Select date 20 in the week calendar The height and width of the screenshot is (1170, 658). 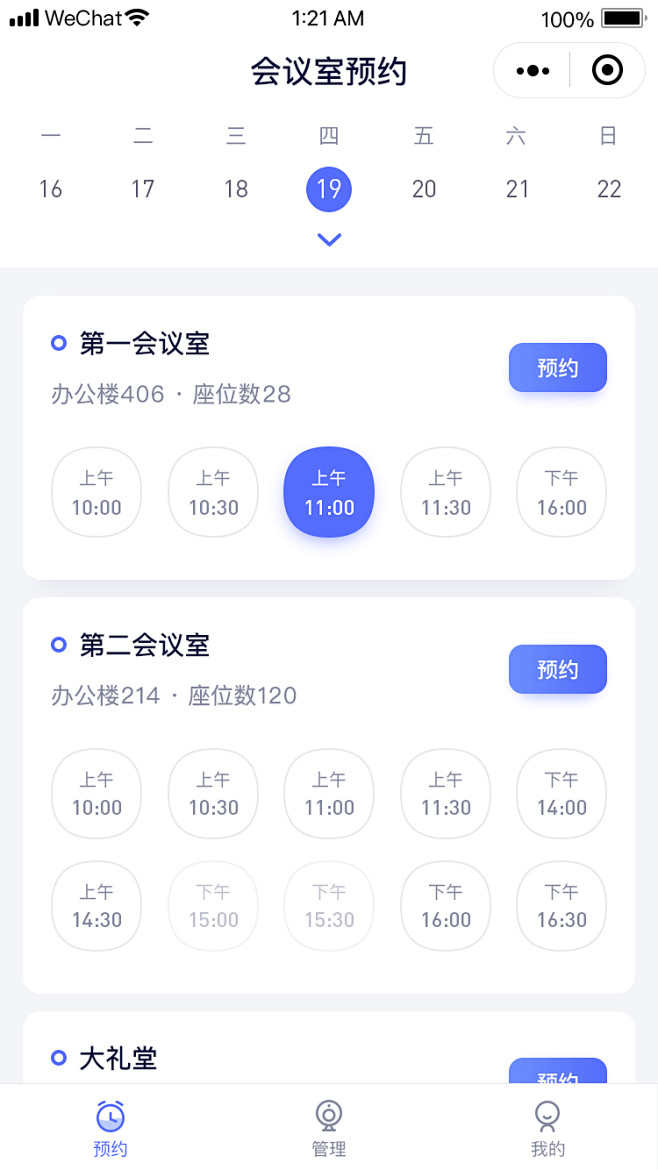424,189
